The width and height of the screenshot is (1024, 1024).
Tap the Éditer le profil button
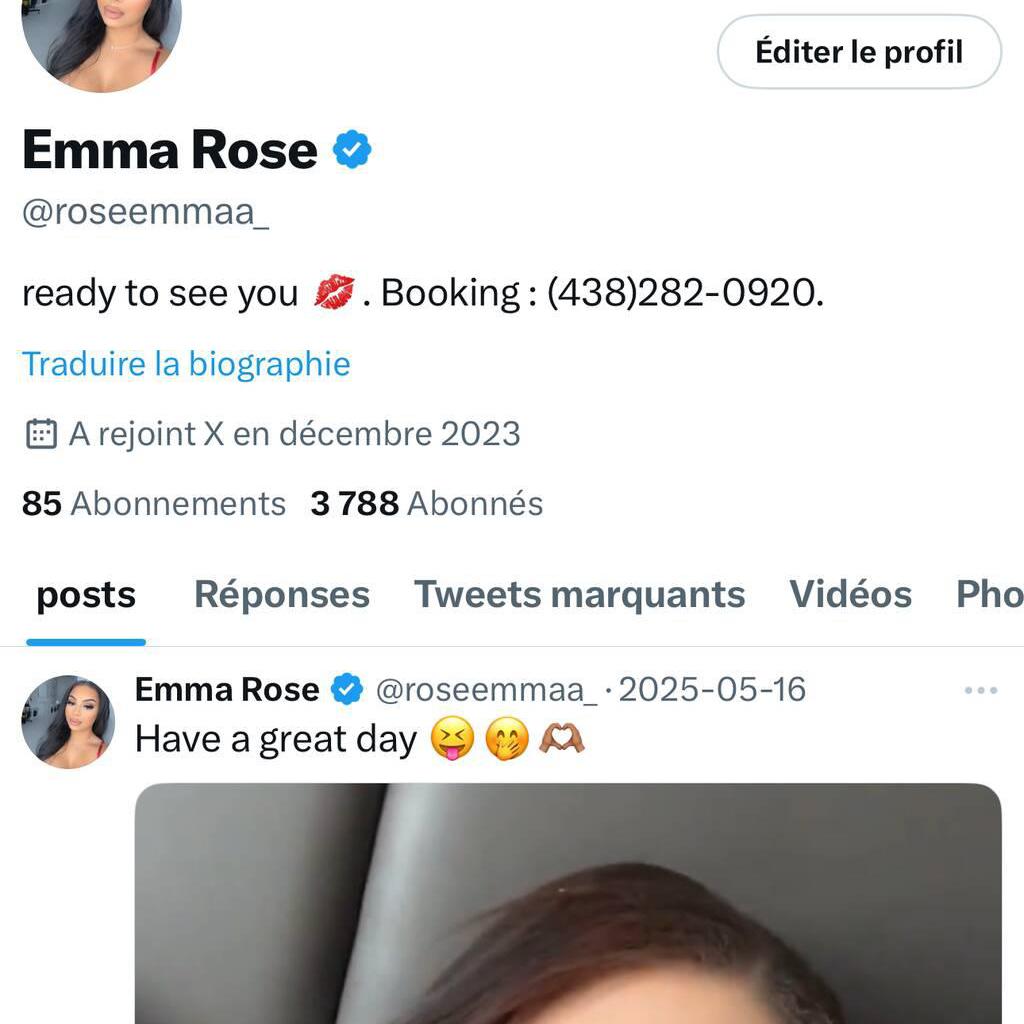[x=859, y=52]
